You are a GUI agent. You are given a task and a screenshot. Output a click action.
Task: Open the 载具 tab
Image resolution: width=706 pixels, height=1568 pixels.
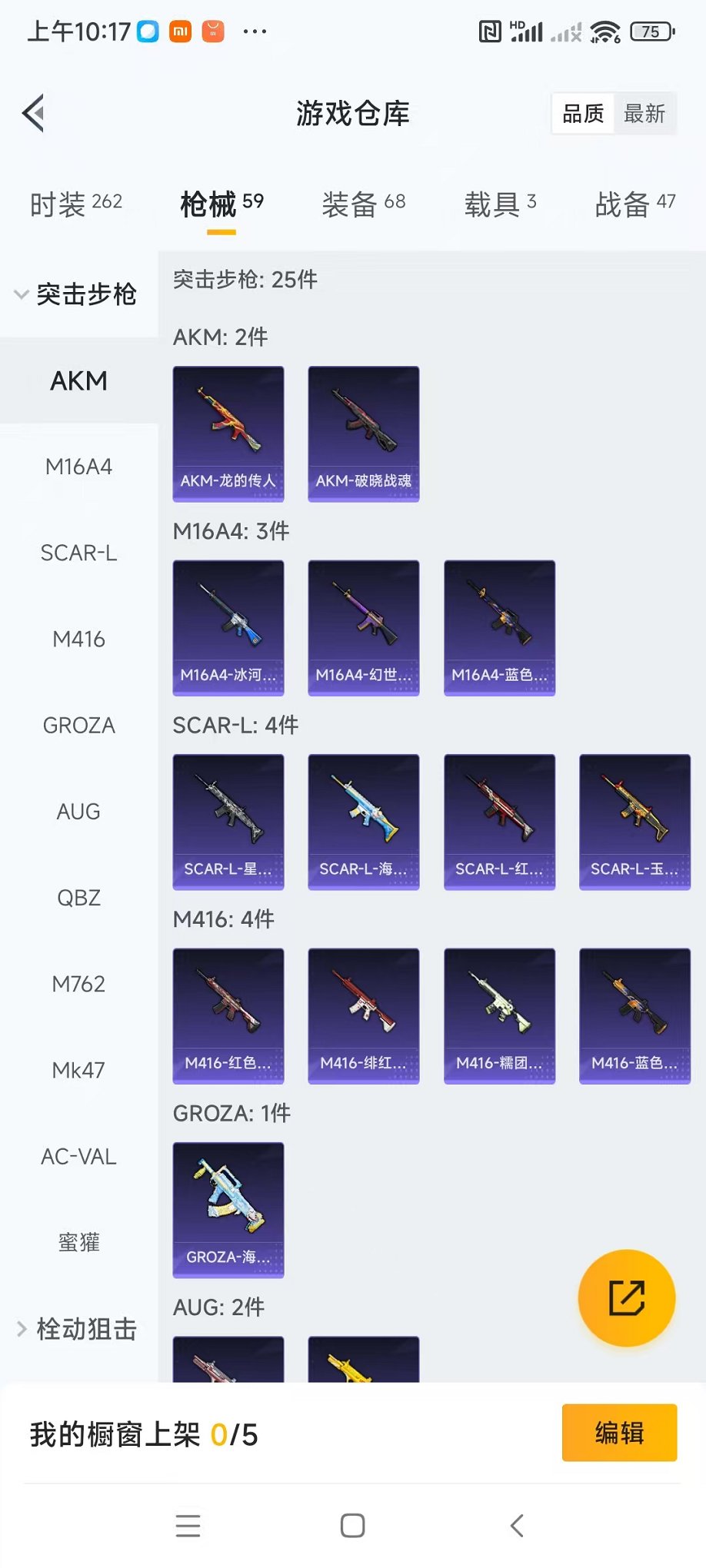pos(500,204)
